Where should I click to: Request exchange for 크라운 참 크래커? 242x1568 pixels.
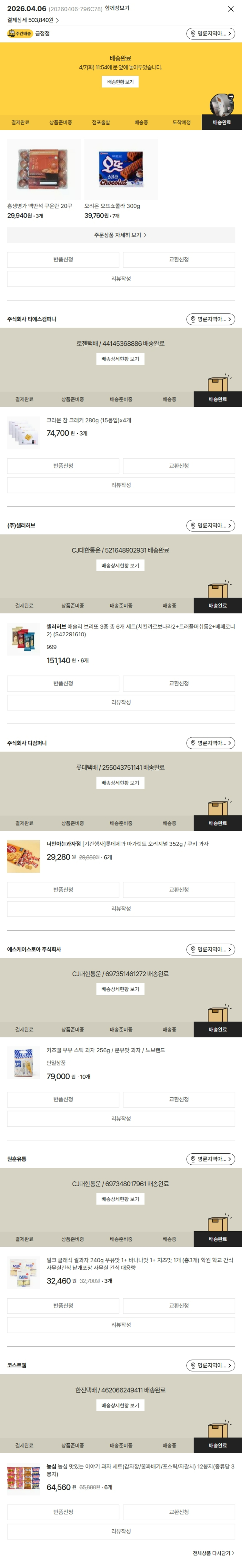(x=179, y=466)
